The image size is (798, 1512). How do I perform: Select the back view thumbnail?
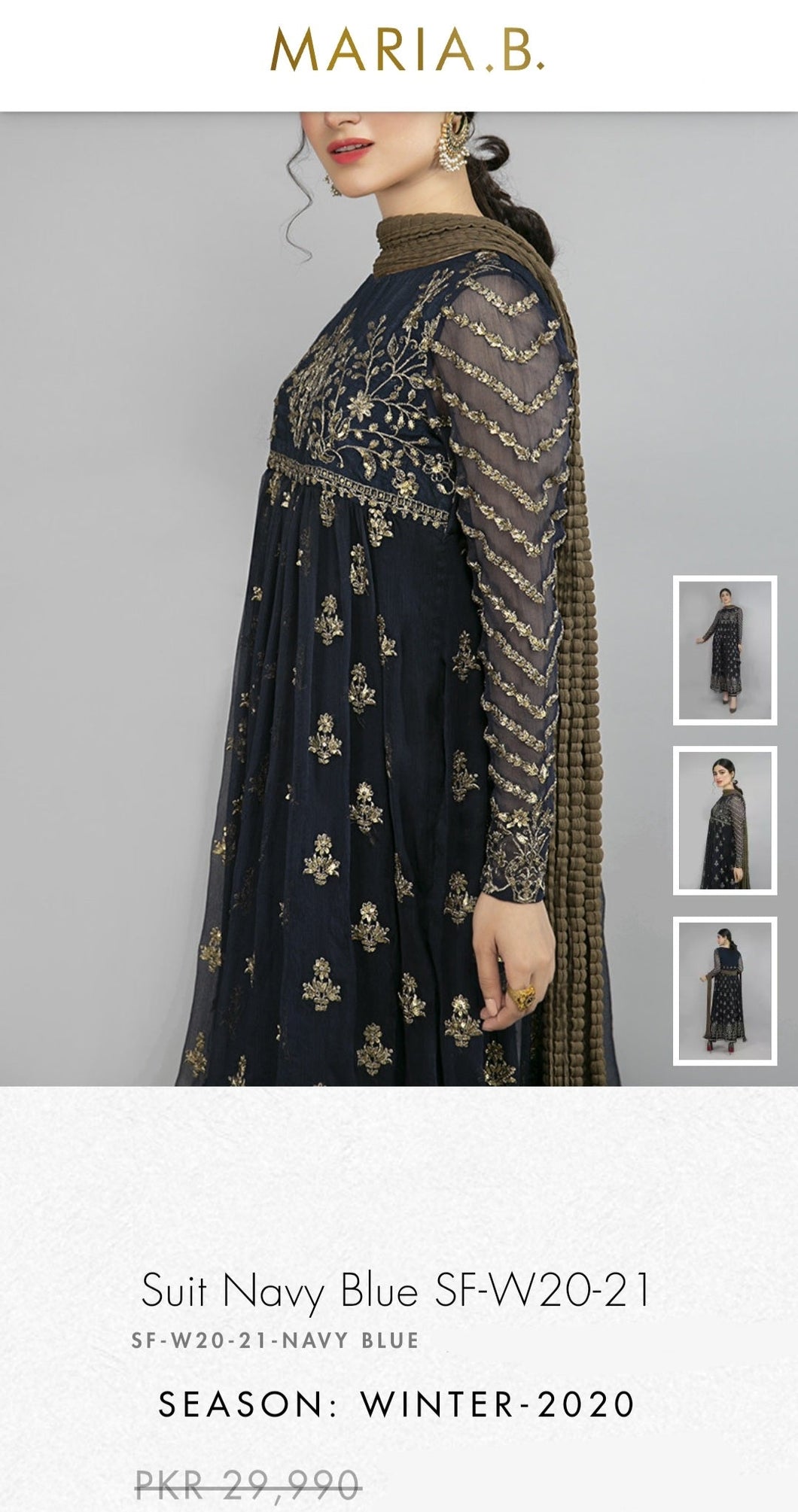click(x=724, y=991)
